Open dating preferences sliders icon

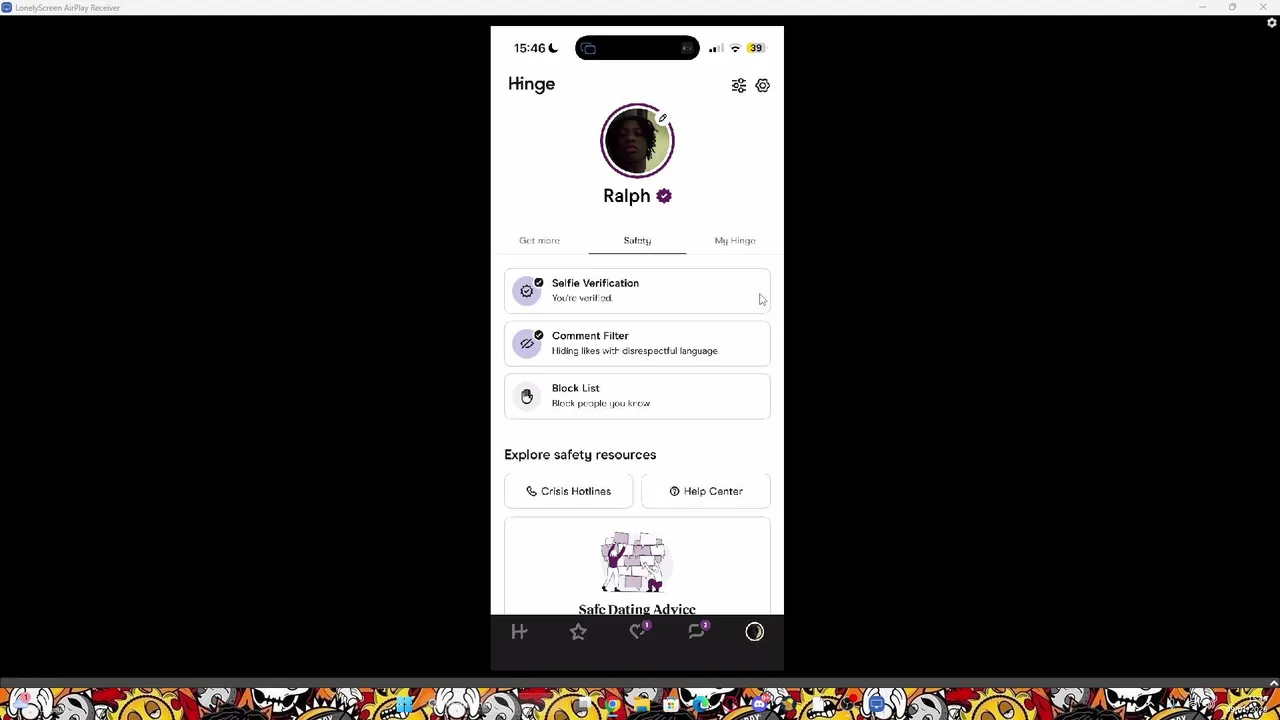pos(738,86)
